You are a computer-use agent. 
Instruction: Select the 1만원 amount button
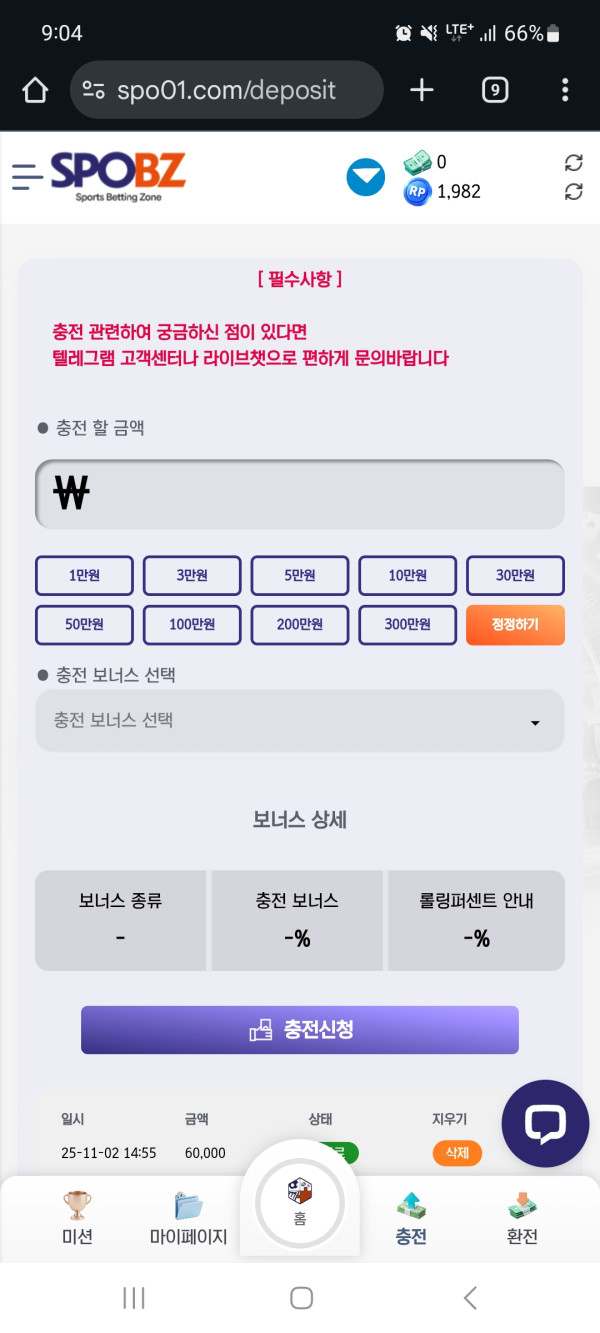click(x=84, y=575)
